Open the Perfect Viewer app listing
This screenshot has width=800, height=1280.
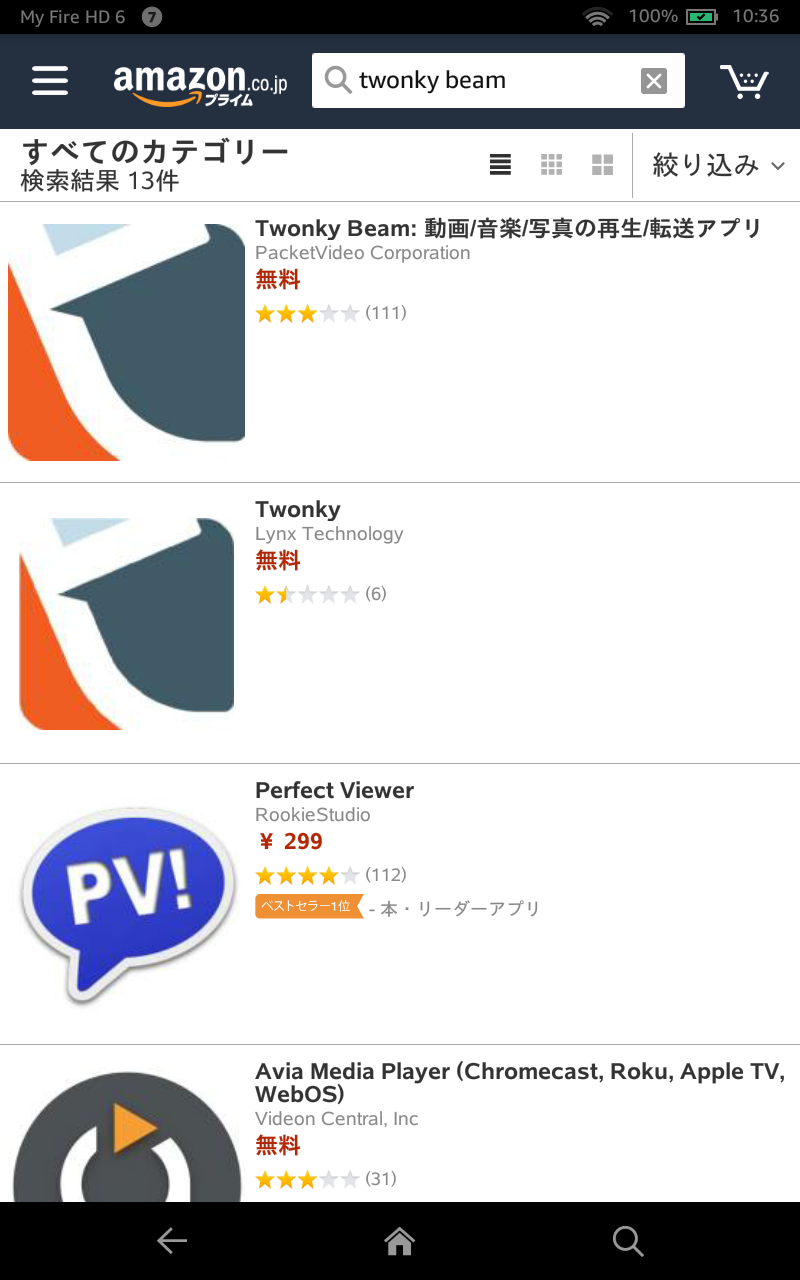[400, 904]
